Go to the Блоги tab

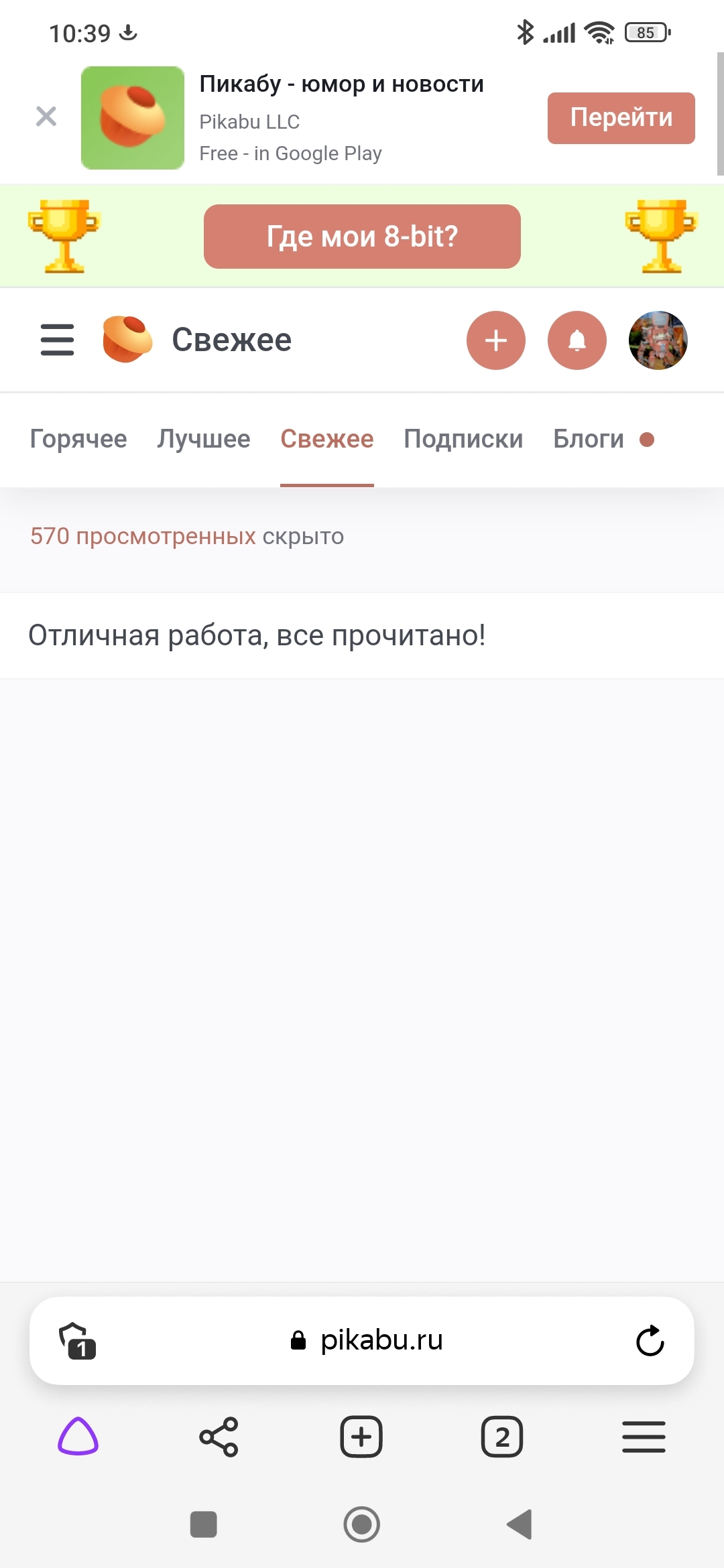(589, 439)
